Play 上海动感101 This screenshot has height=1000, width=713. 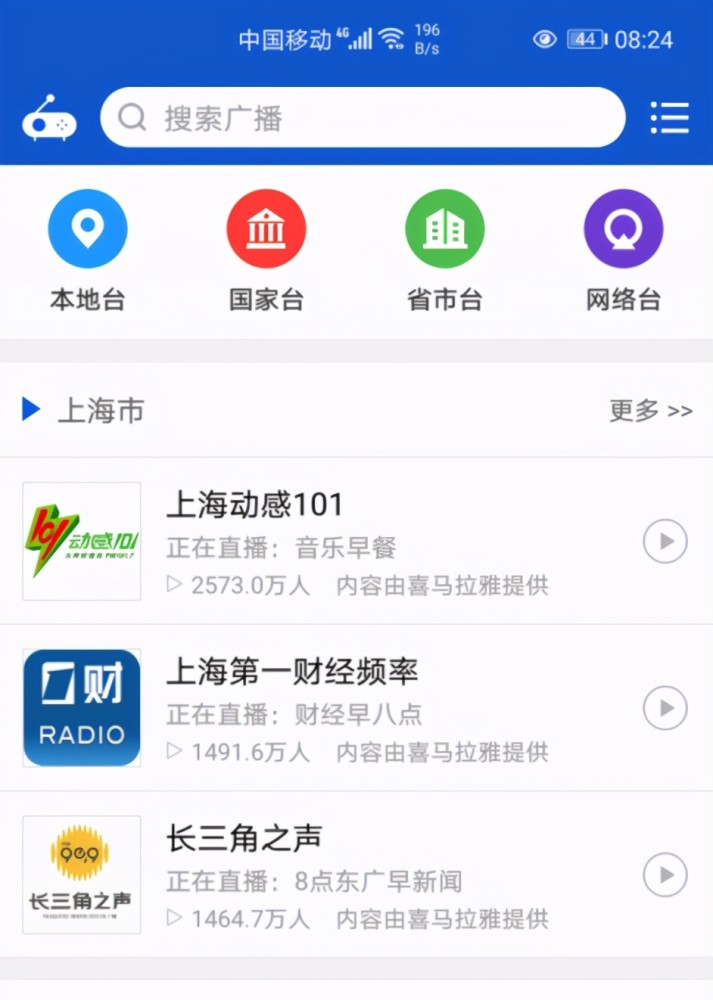(665, 542)
